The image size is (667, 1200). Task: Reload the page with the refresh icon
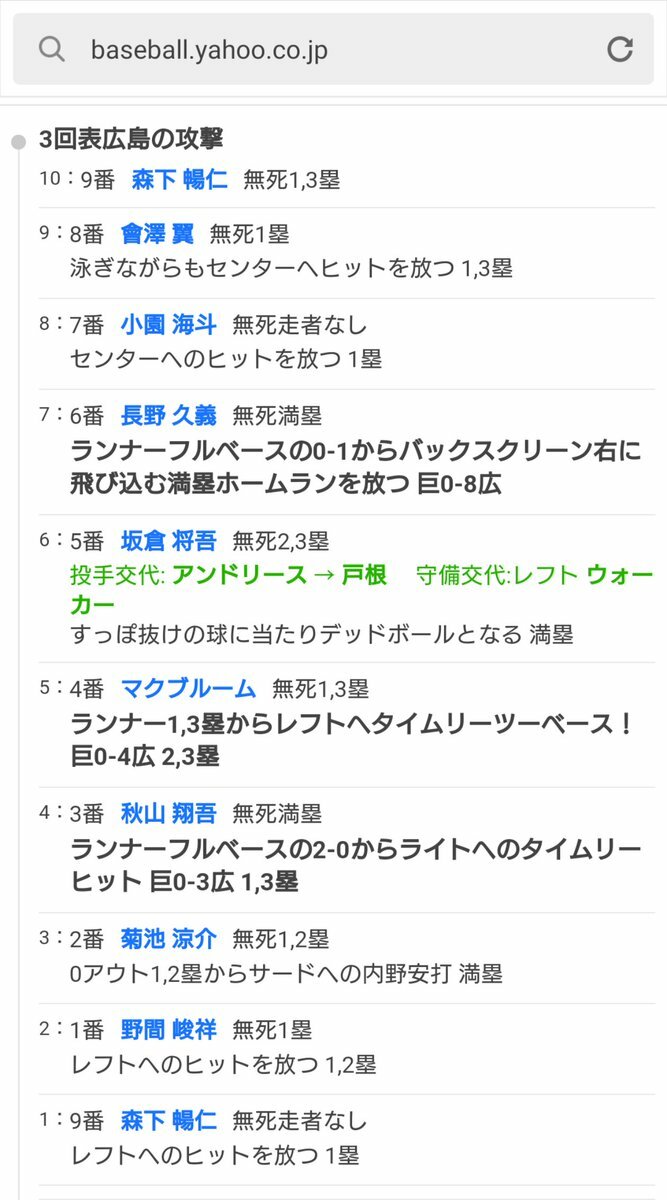pos(620,49)
